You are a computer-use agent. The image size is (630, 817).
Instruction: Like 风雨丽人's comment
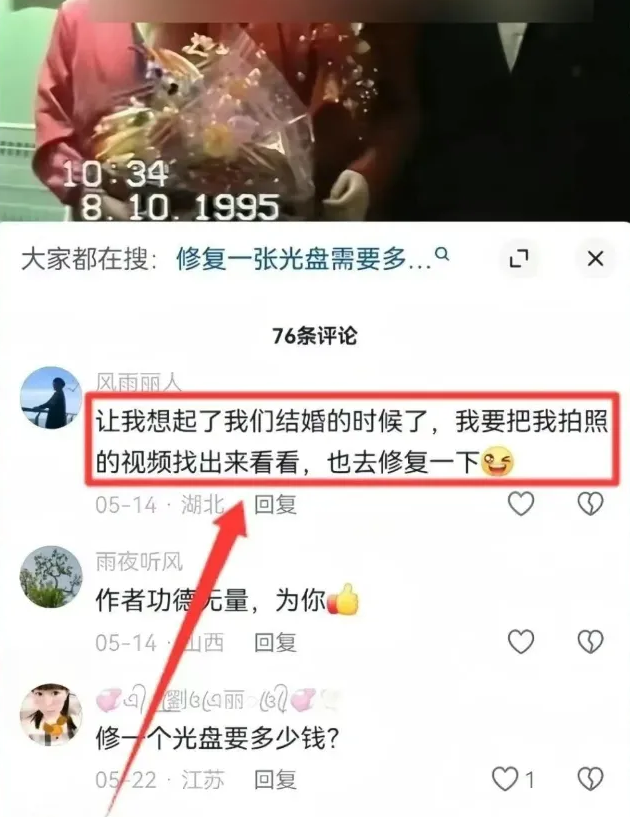[521, 504]
